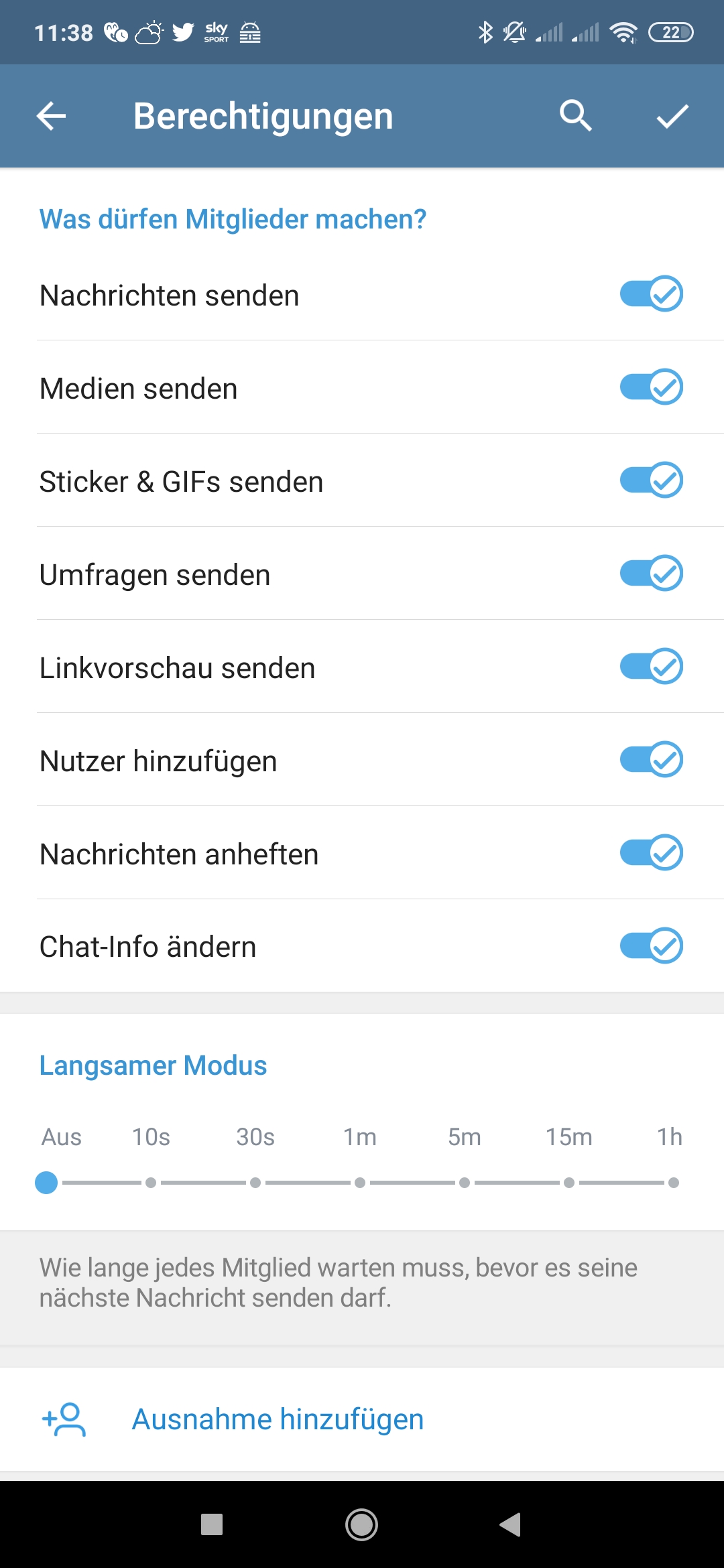Select 30s on Langsamer Modus slider
The width and height of the screenshot is (724, 1568).
click(255, 1183)
